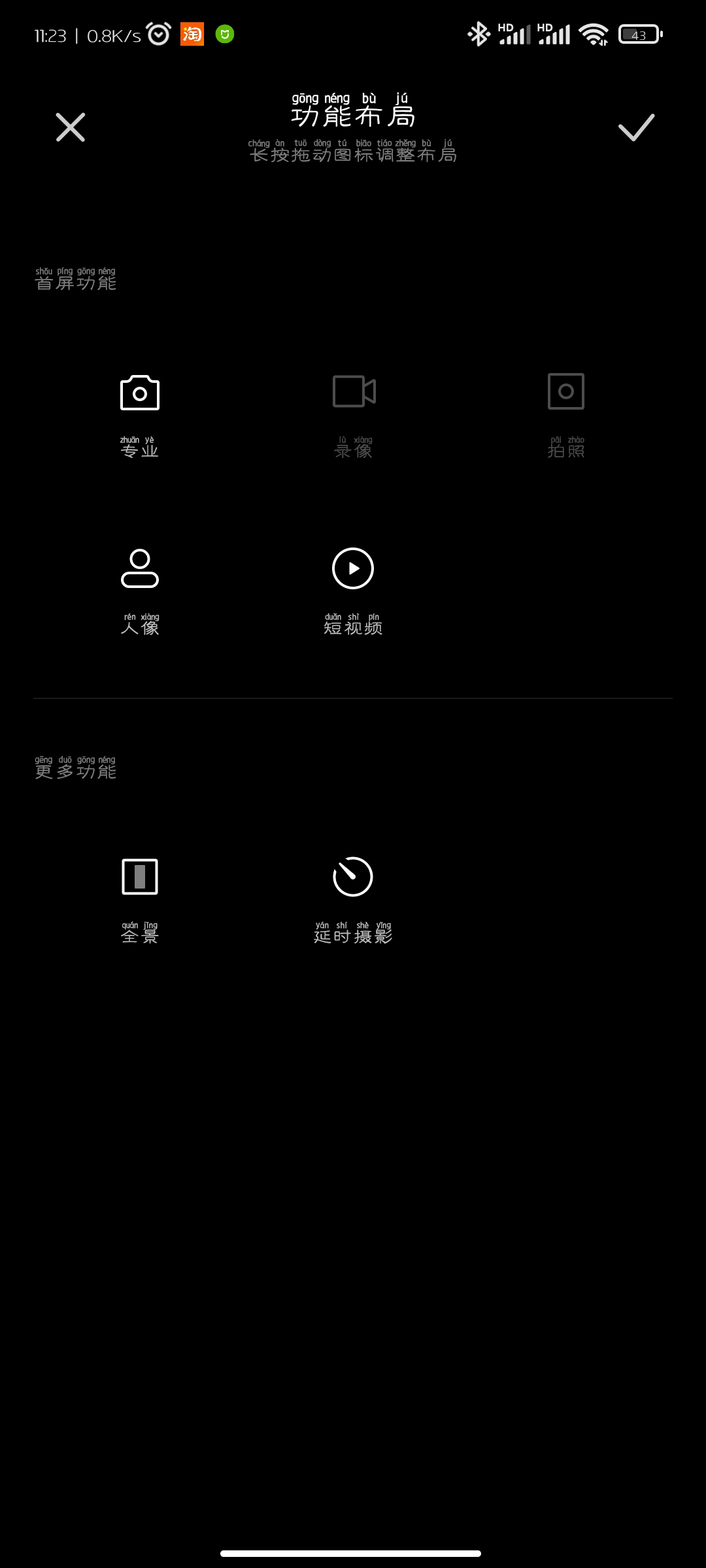Viewport: 706px width, 1568px height.
Task: Tap the 延时摄影 time-lapse icon
Action: 353,876
